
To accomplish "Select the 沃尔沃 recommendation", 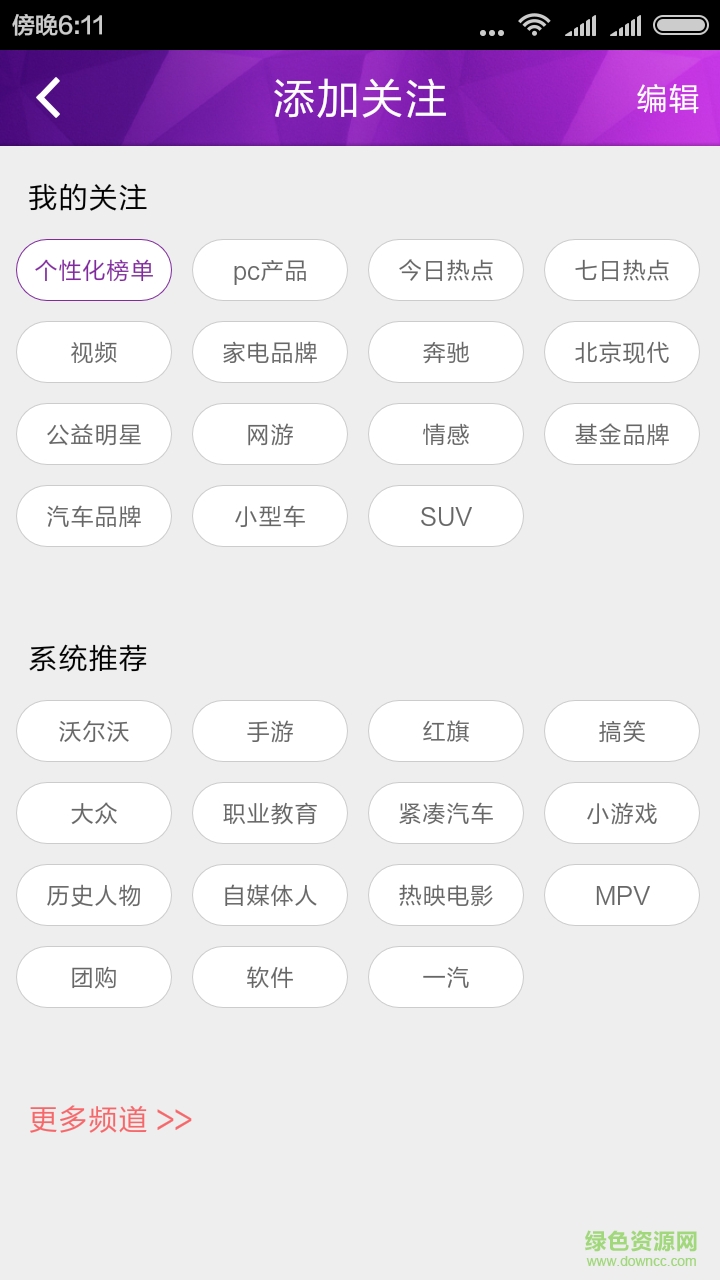I will point(93,731).
